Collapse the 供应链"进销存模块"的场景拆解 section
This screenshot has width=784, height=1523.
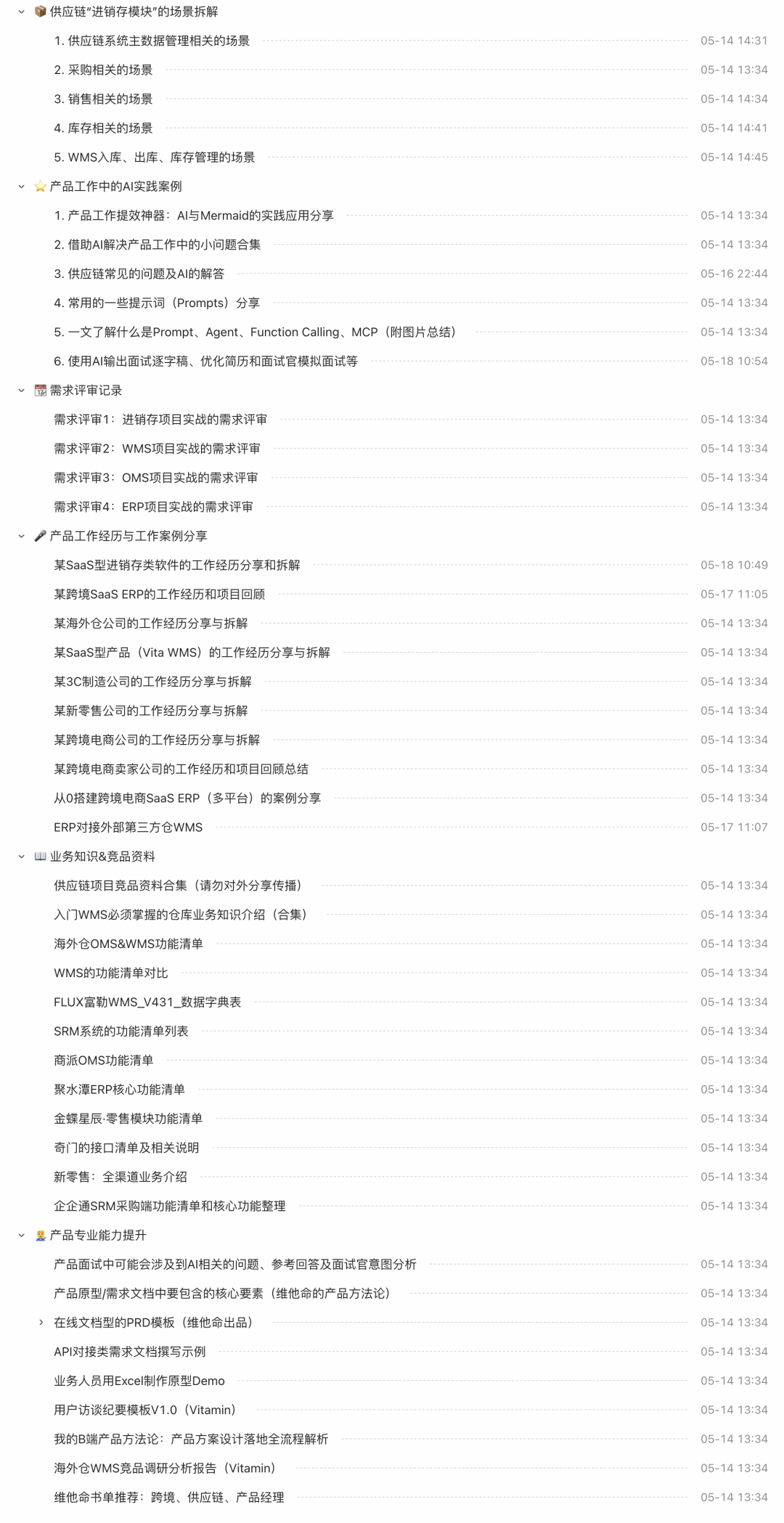[x=21, y=12]
